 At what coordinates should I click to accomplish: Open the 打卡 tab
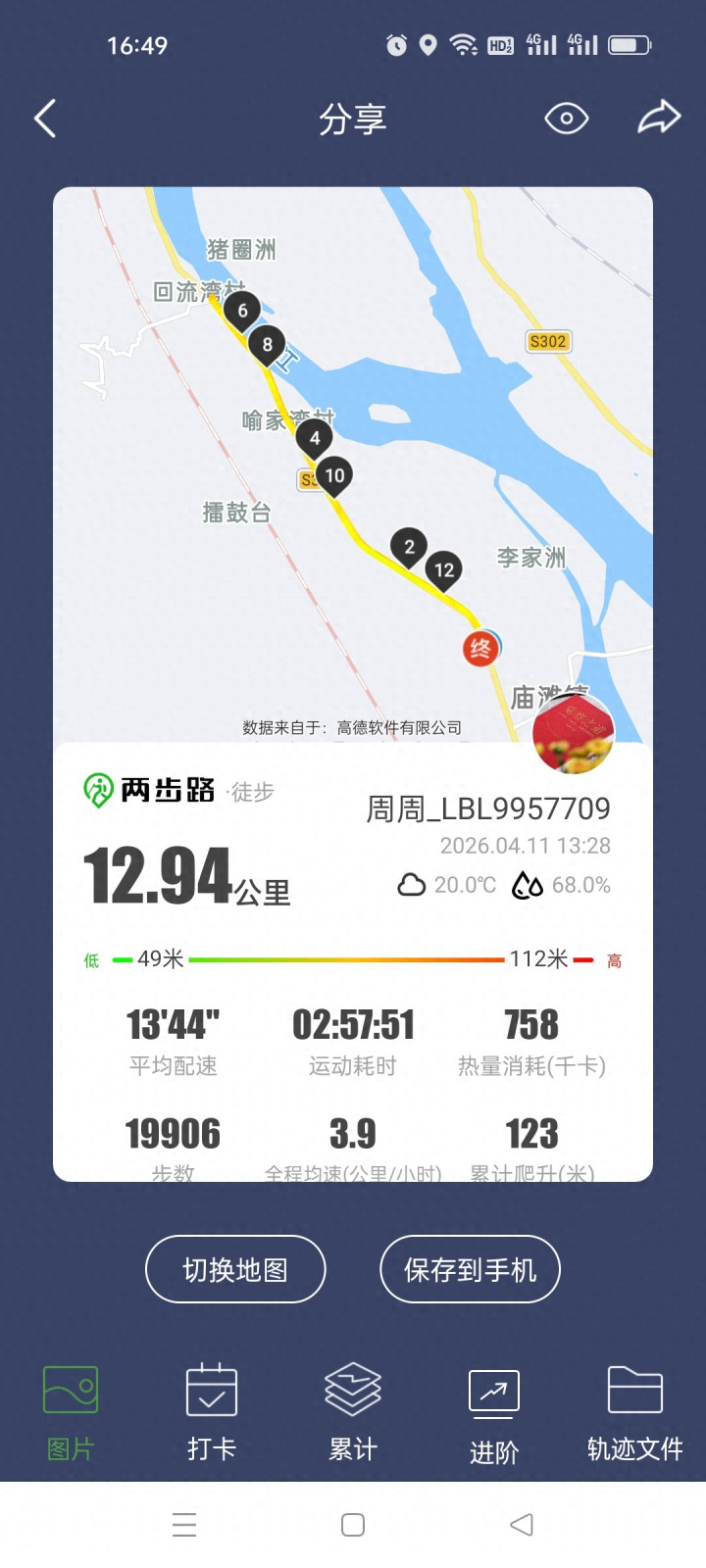[x=212, y=1412]
